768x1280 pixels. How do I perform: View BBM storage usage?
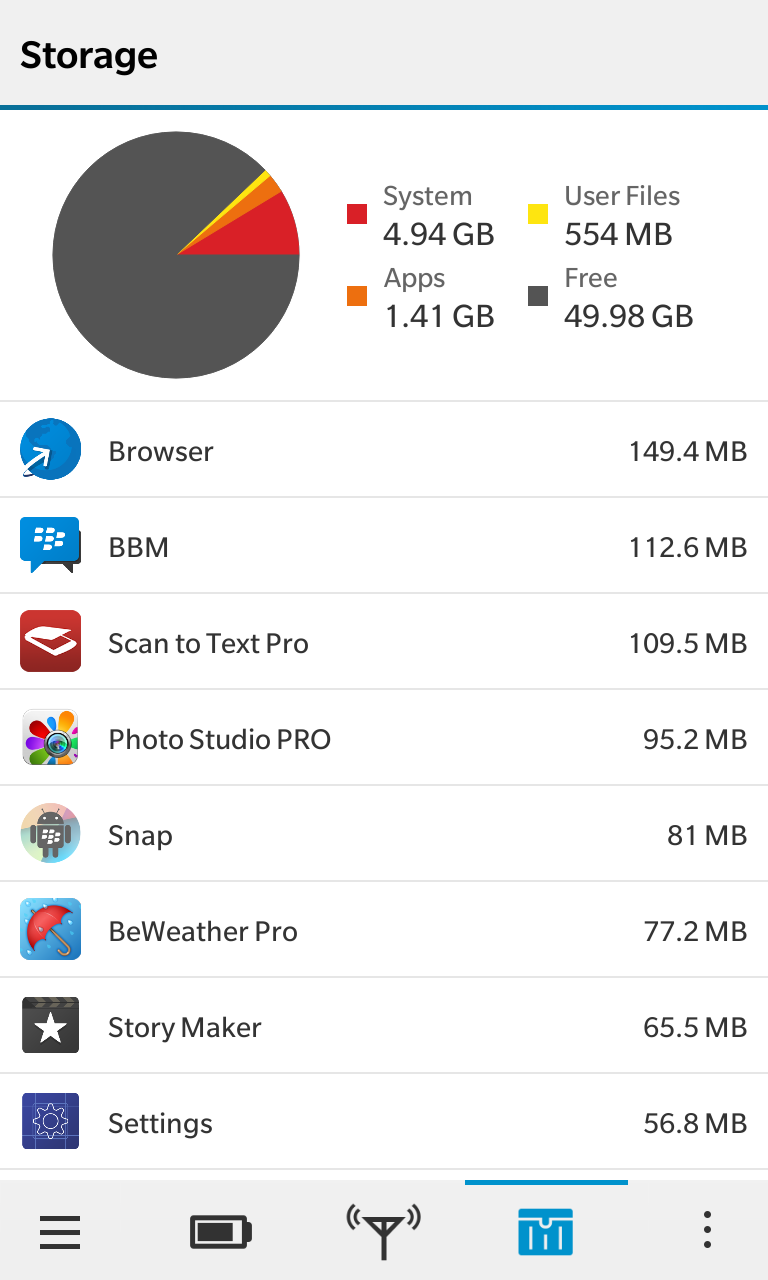[x=384, y=546]
